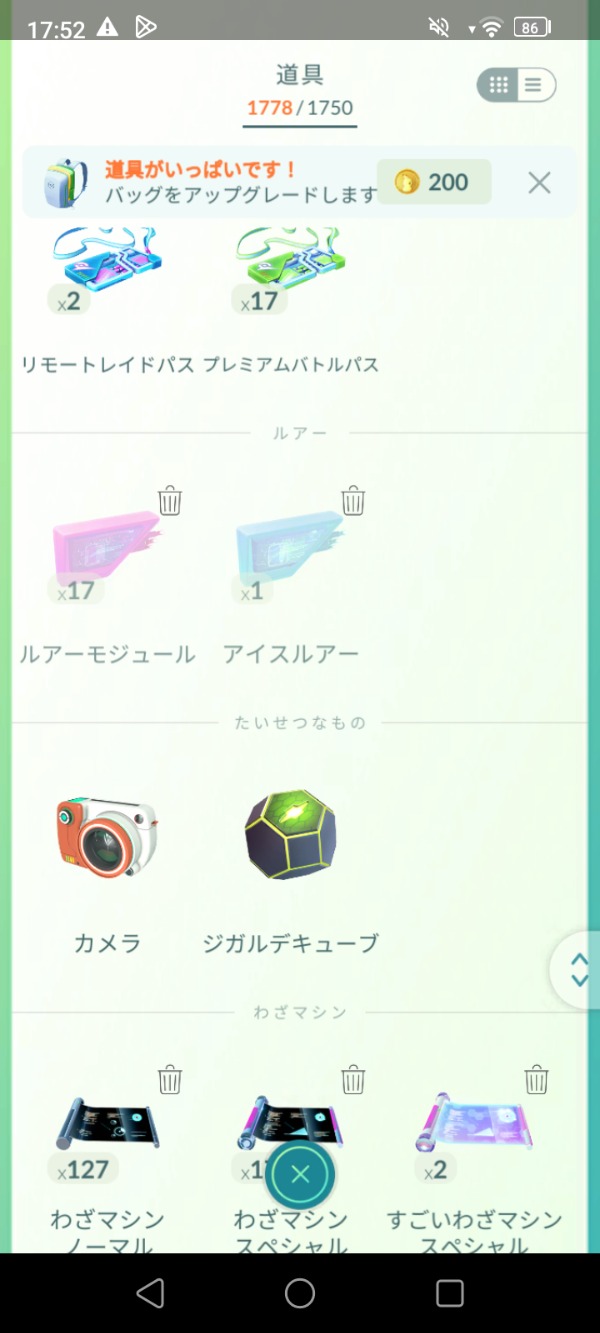This screenshot has width=600, height=1333.
Task: Buy bag upgrade for 200 coins
Action: [434, 182]
